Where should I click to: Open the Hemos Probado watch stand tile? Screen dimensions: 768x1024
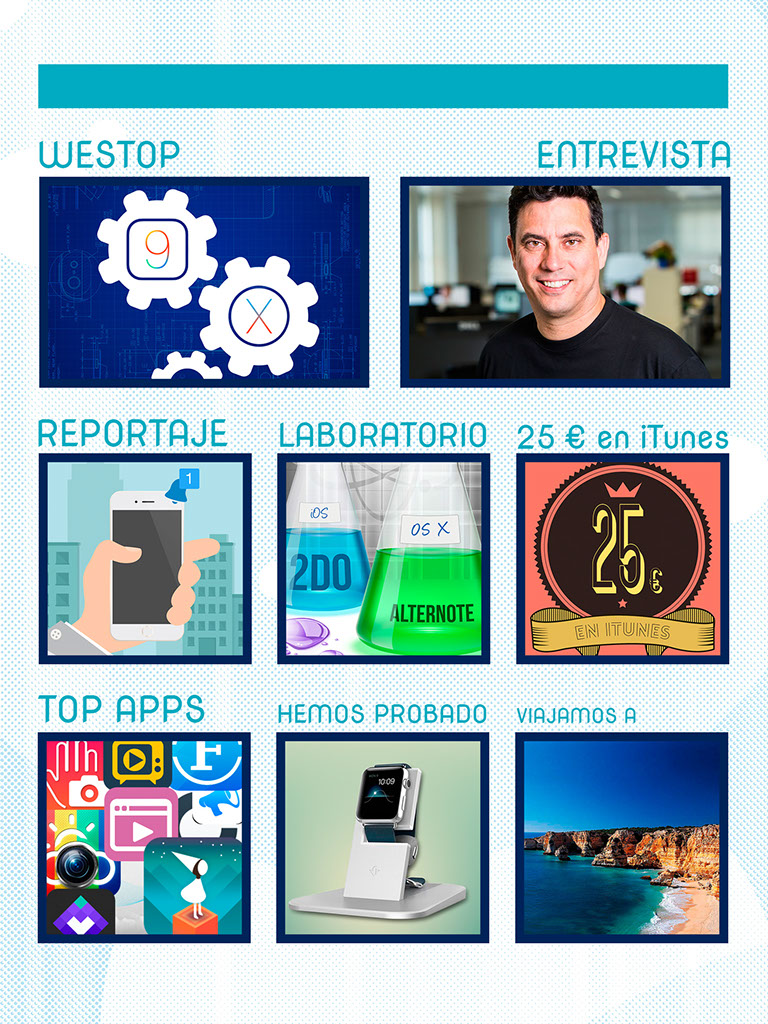pos(383,837)
